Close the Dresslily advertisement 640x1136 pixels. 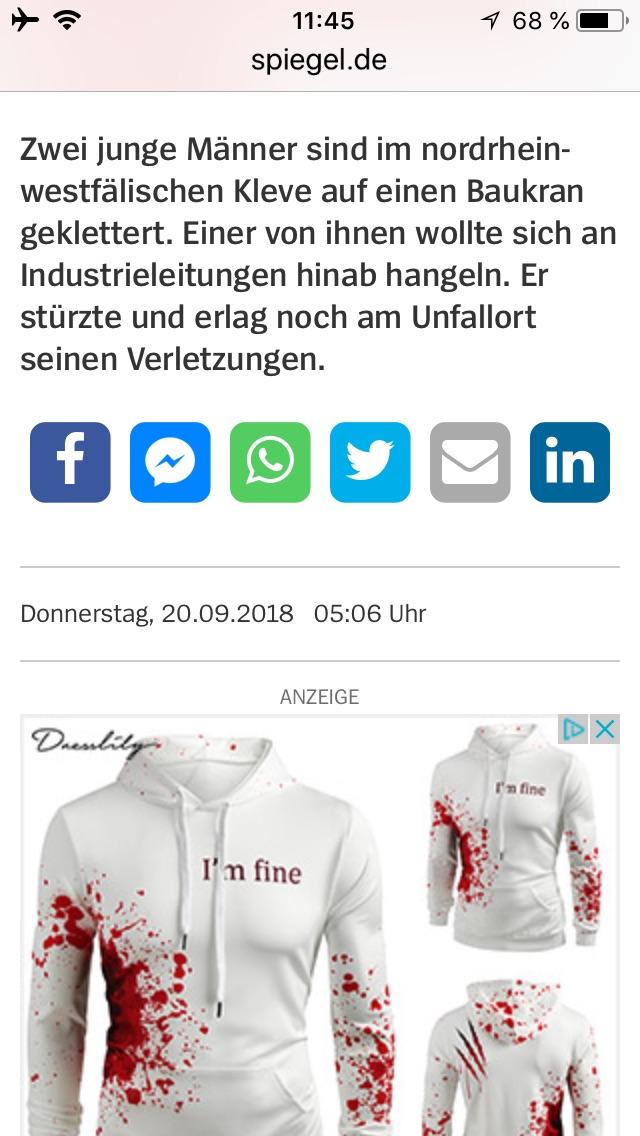[605, 729]
